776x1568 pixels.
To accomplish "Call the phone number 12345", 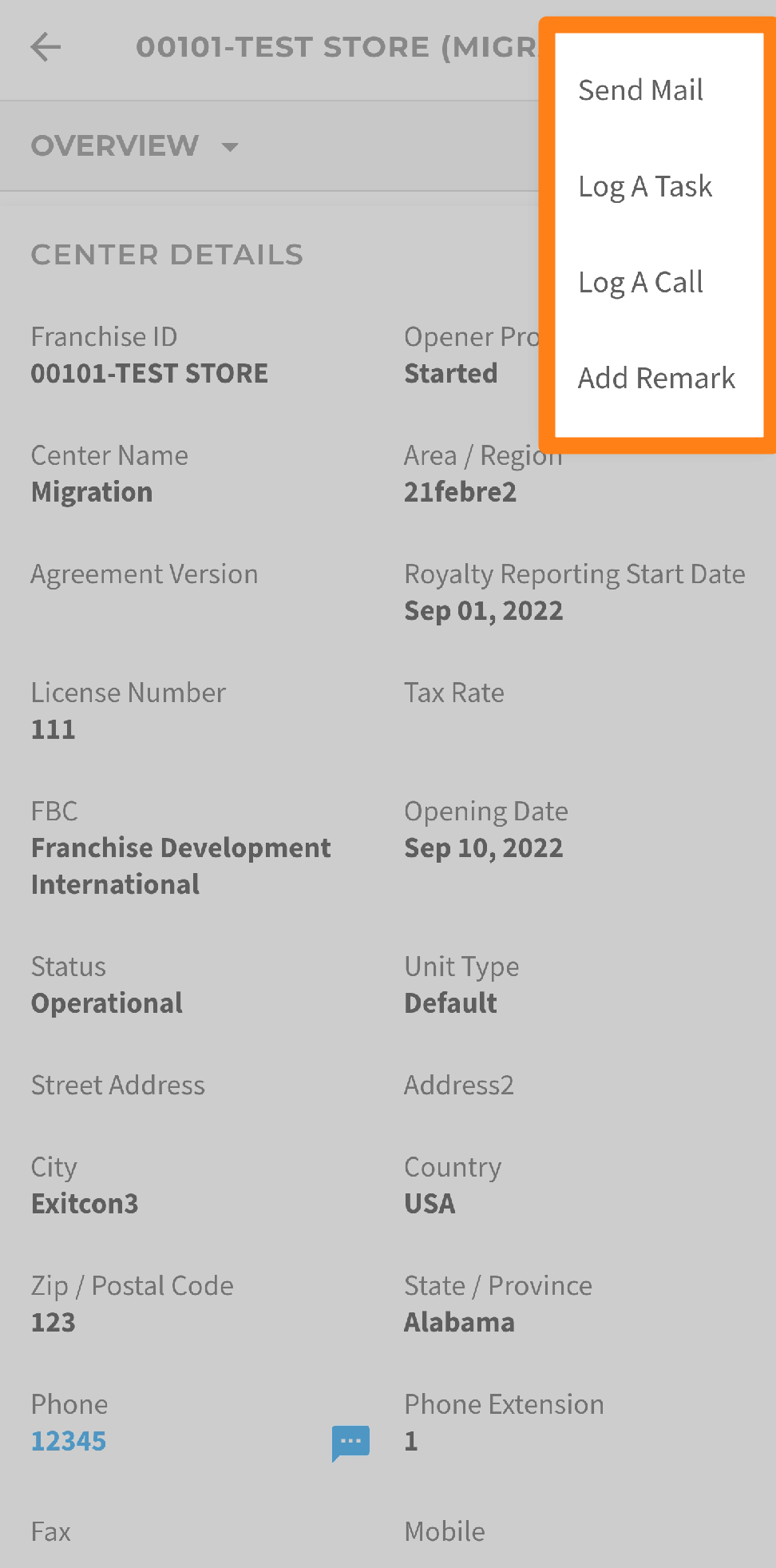I will [69, 1441].
